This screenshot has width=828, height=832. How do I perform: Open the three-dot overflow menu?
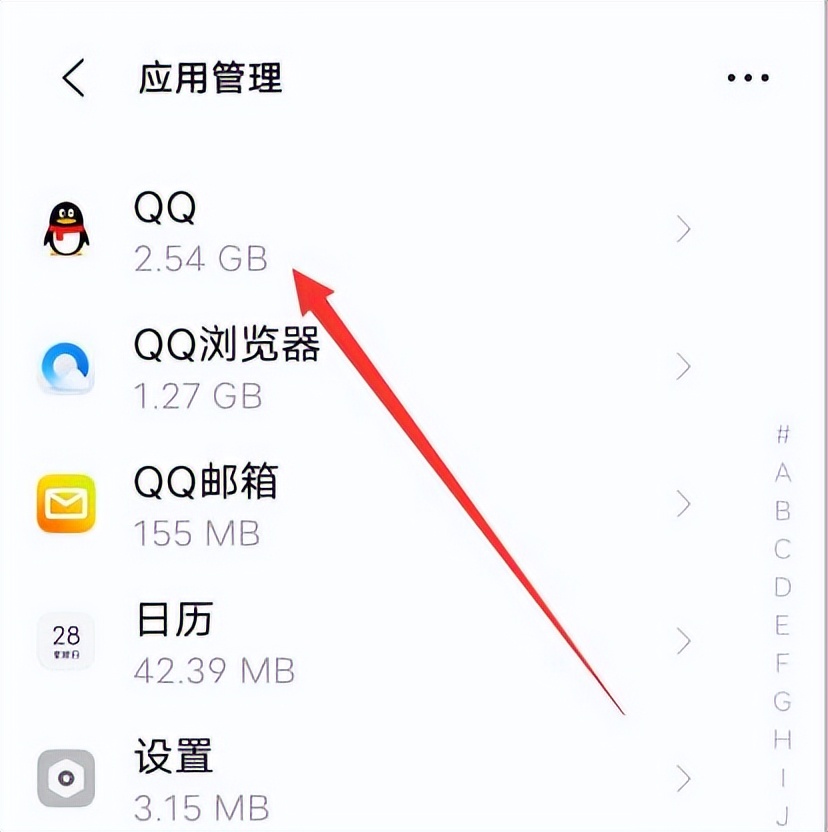coord(746,76)
